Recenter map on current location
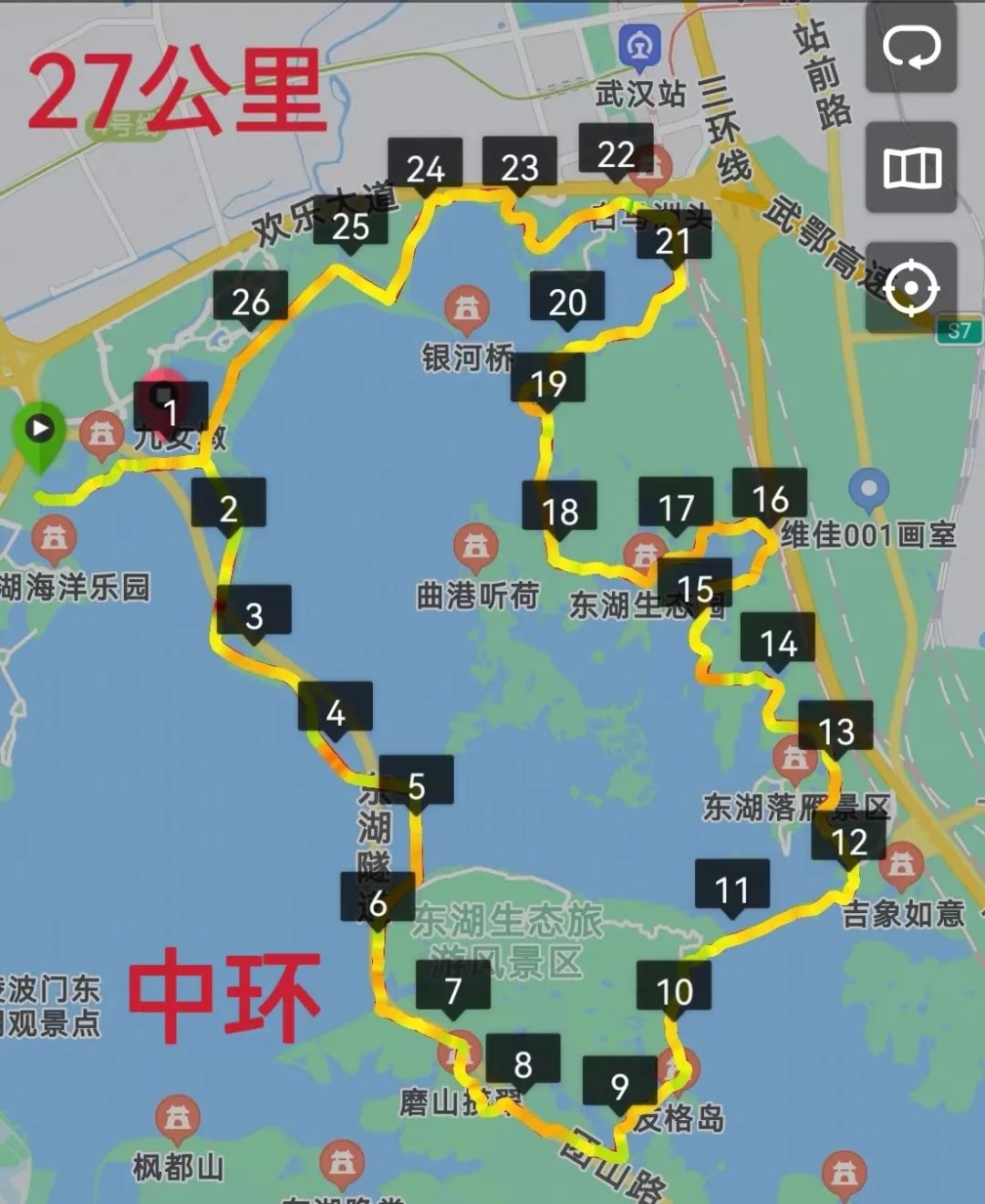 [911, 288]
